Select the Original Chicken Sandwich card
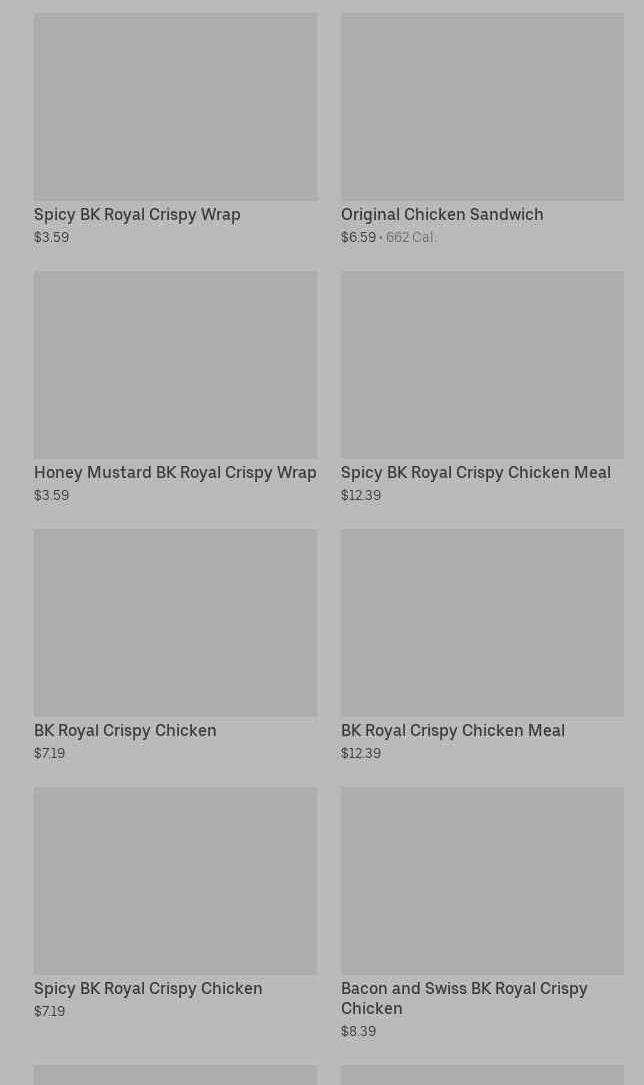This screenshot has height=1085, width=644. (x=482, y=128)
